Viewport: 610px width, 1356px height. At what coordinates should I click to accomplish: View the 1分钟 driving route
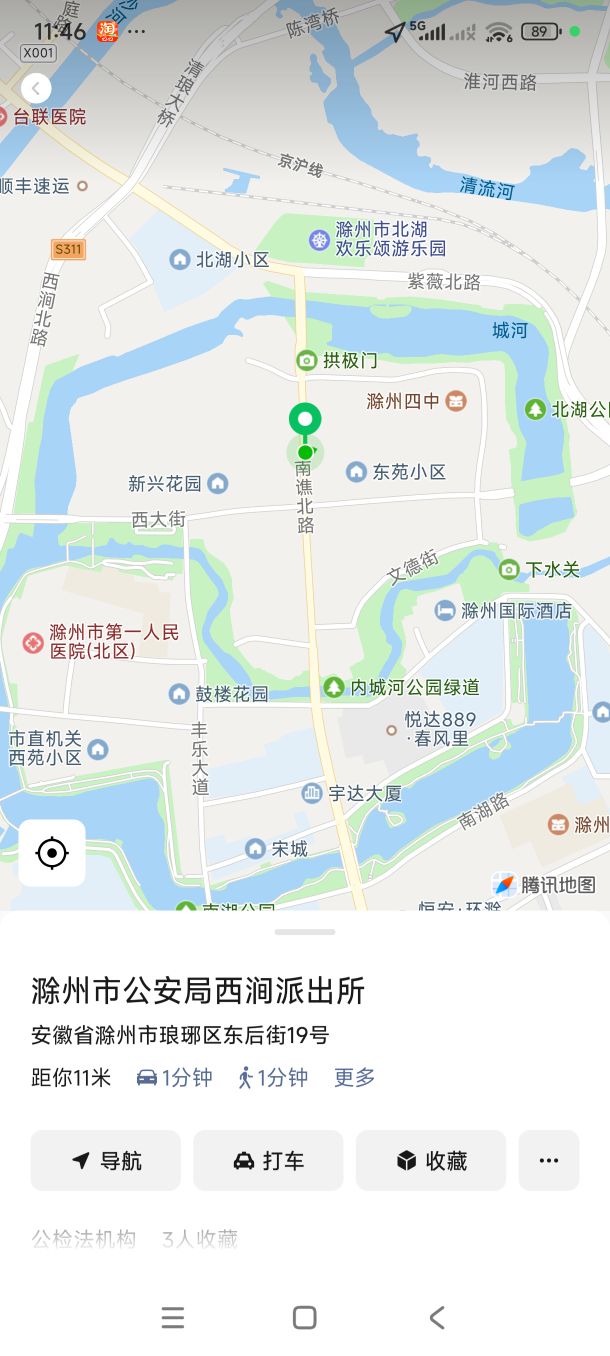pos(174,1077)
